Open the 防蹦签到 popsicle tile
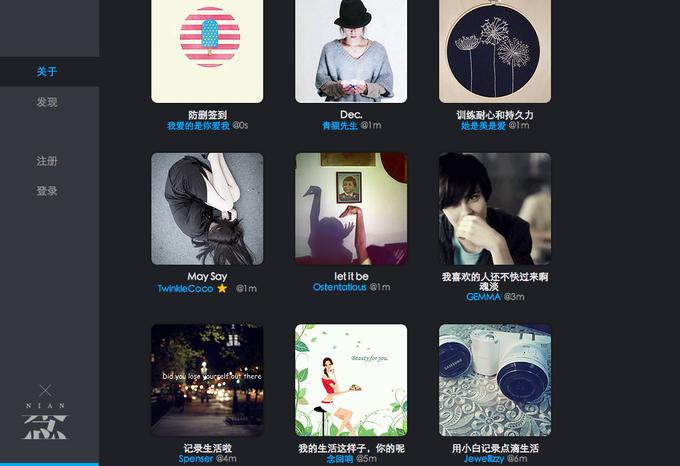This screenshot has width=680, height=466. (207, 50)
